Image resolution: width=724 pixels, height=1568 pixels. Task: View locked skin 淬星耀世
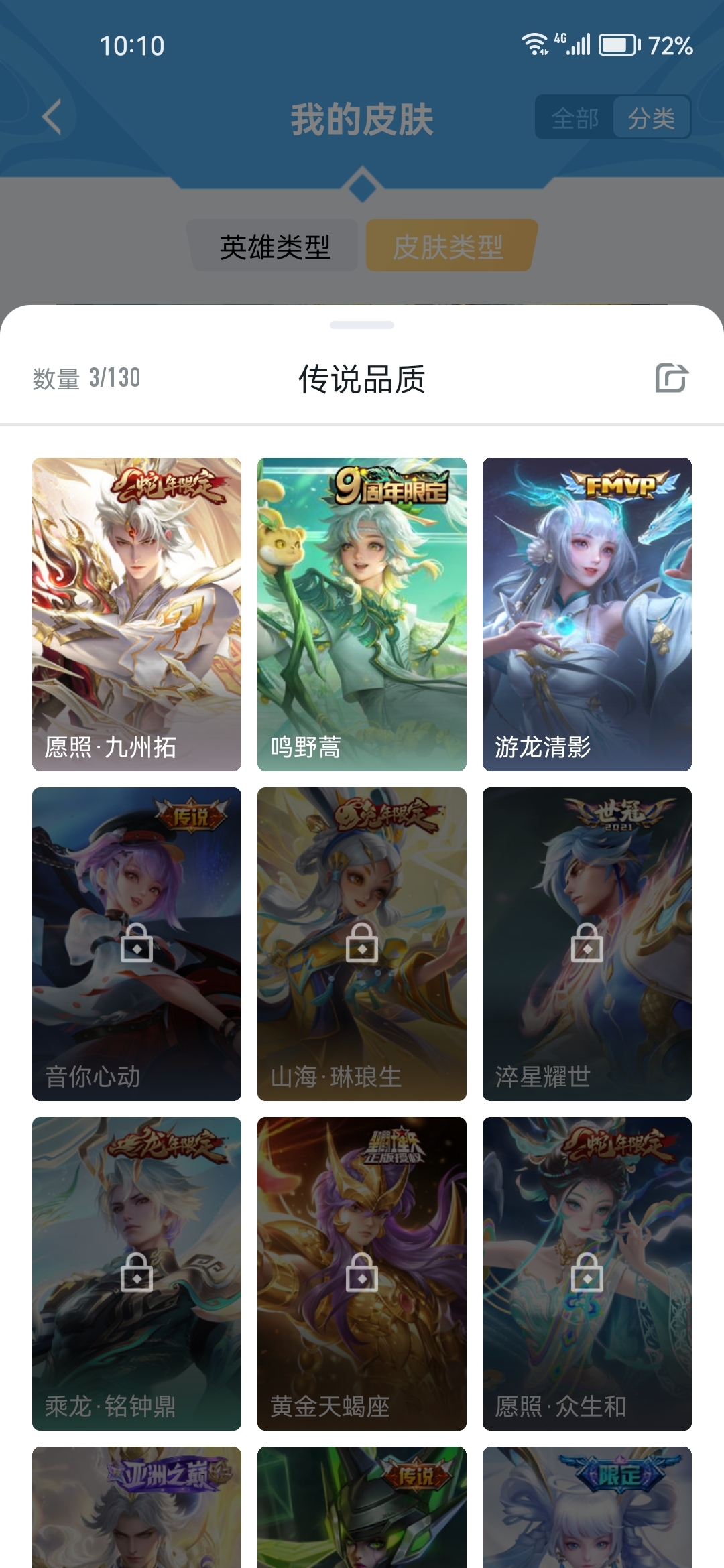pyautogui.click(x=587, y=943)
